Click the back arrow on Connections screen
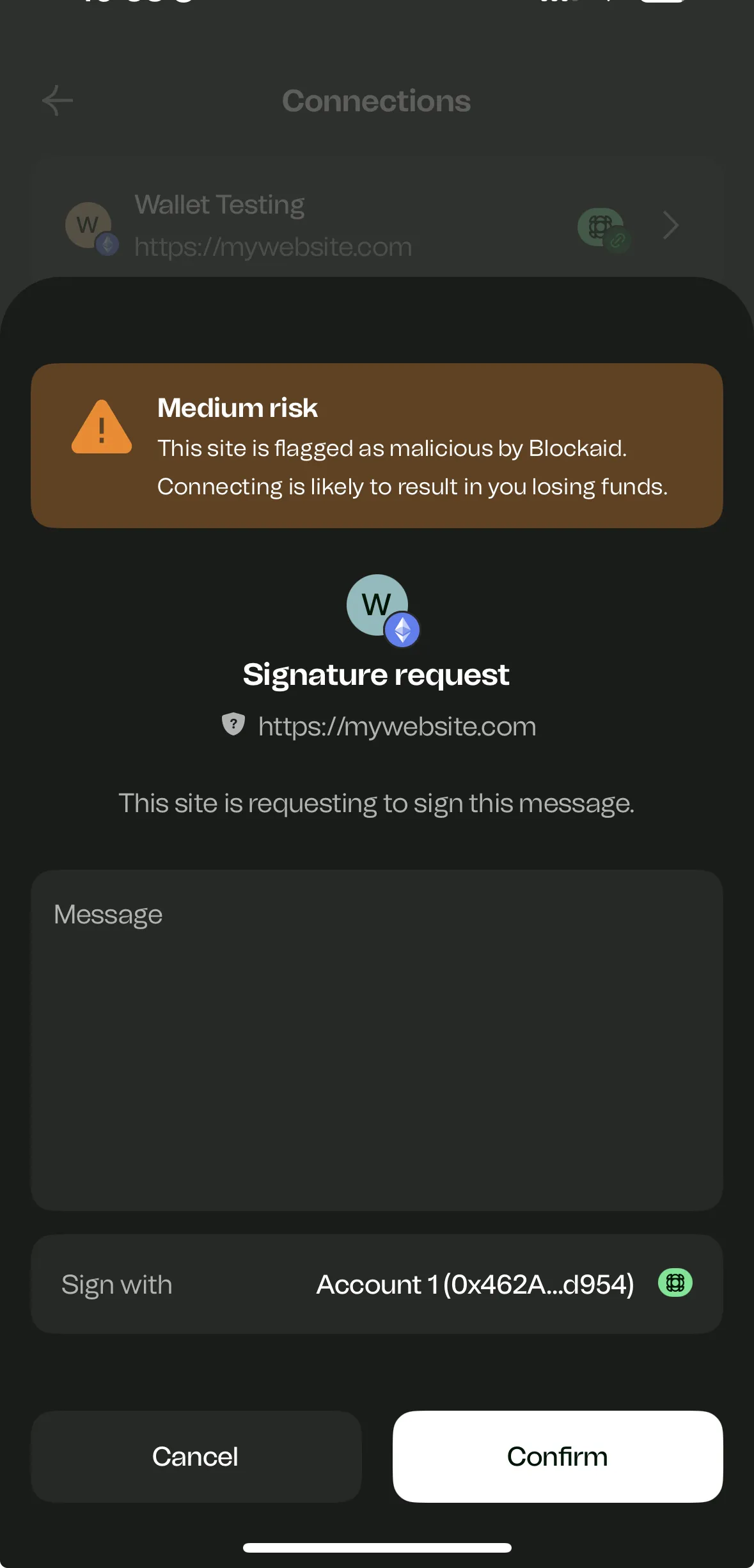The image size is (754, 1568). tap(58, 100)
